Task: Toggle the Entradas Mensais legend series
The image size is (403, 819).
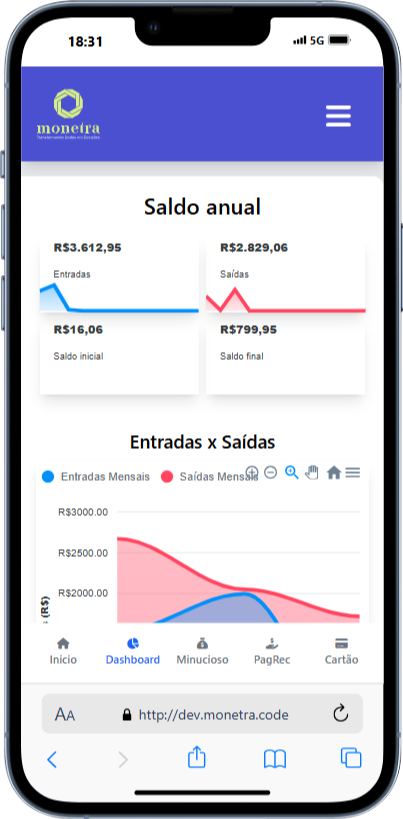Action: pyautogui.click(x=96, y=477)
